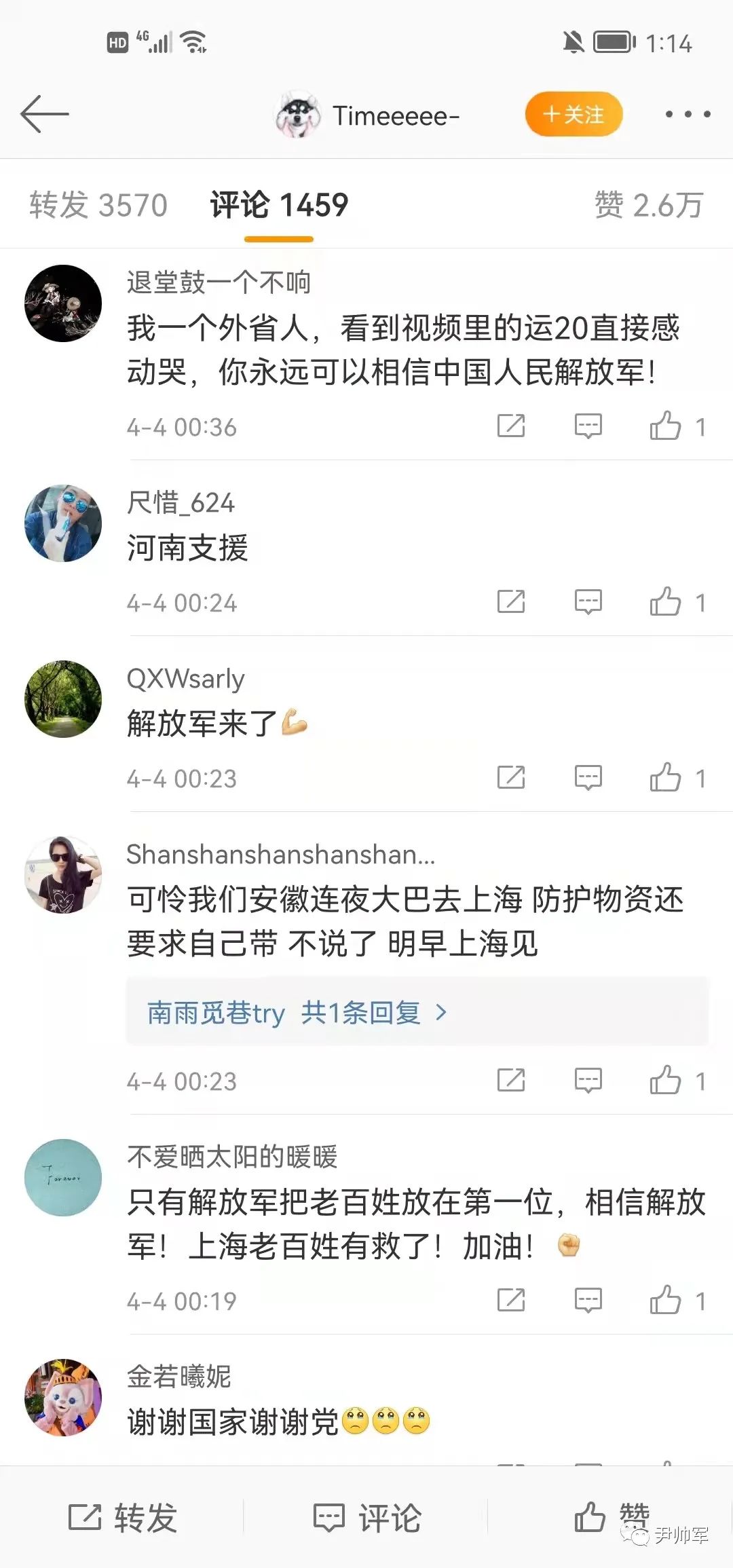Viewport: 733px width, 1568px height.
Task: Like the comment by 不爱晒太阳的暖暖
Action: [666, 1301]
